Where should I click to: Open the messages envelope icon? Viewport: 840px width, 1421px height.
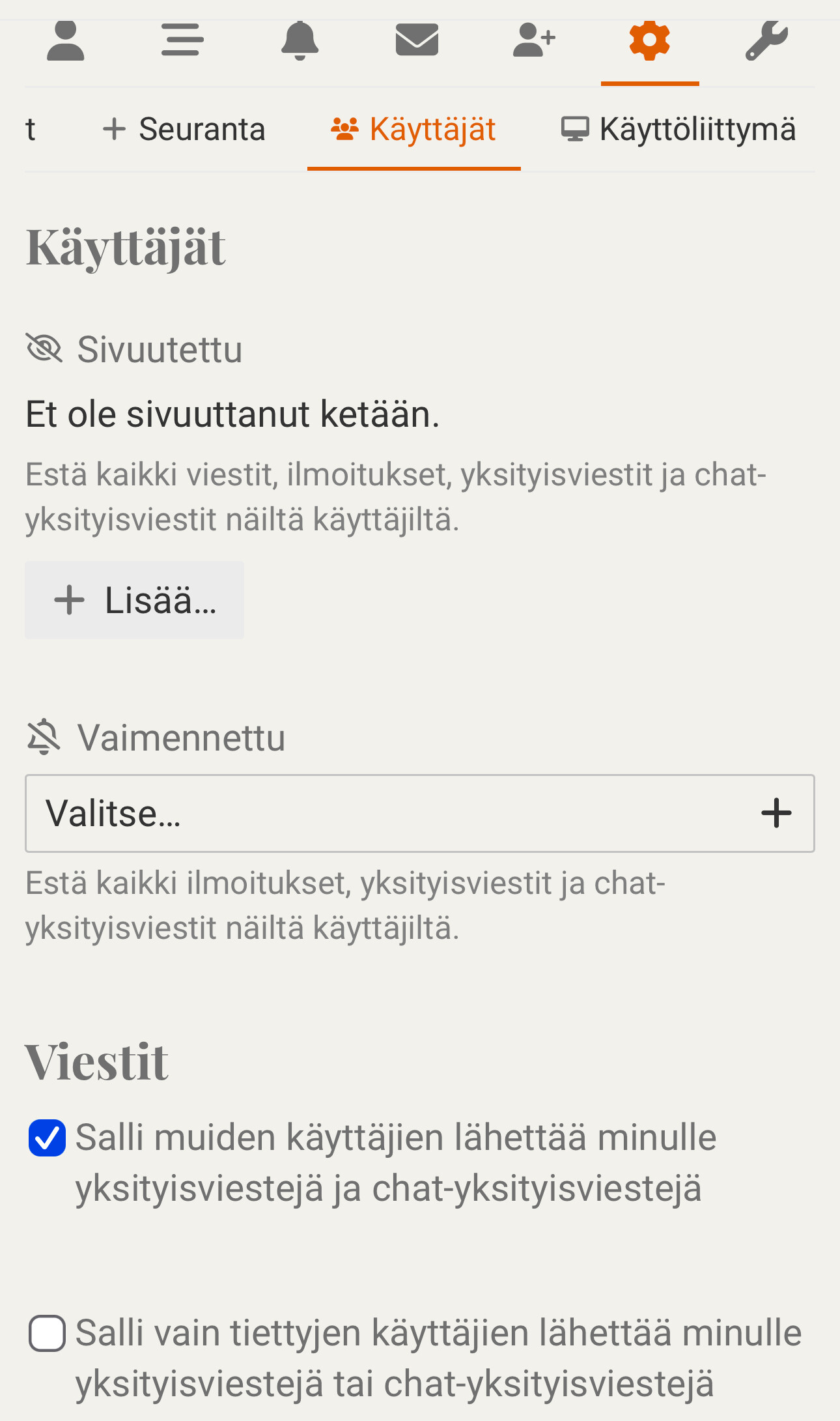(x=417, y=41)
